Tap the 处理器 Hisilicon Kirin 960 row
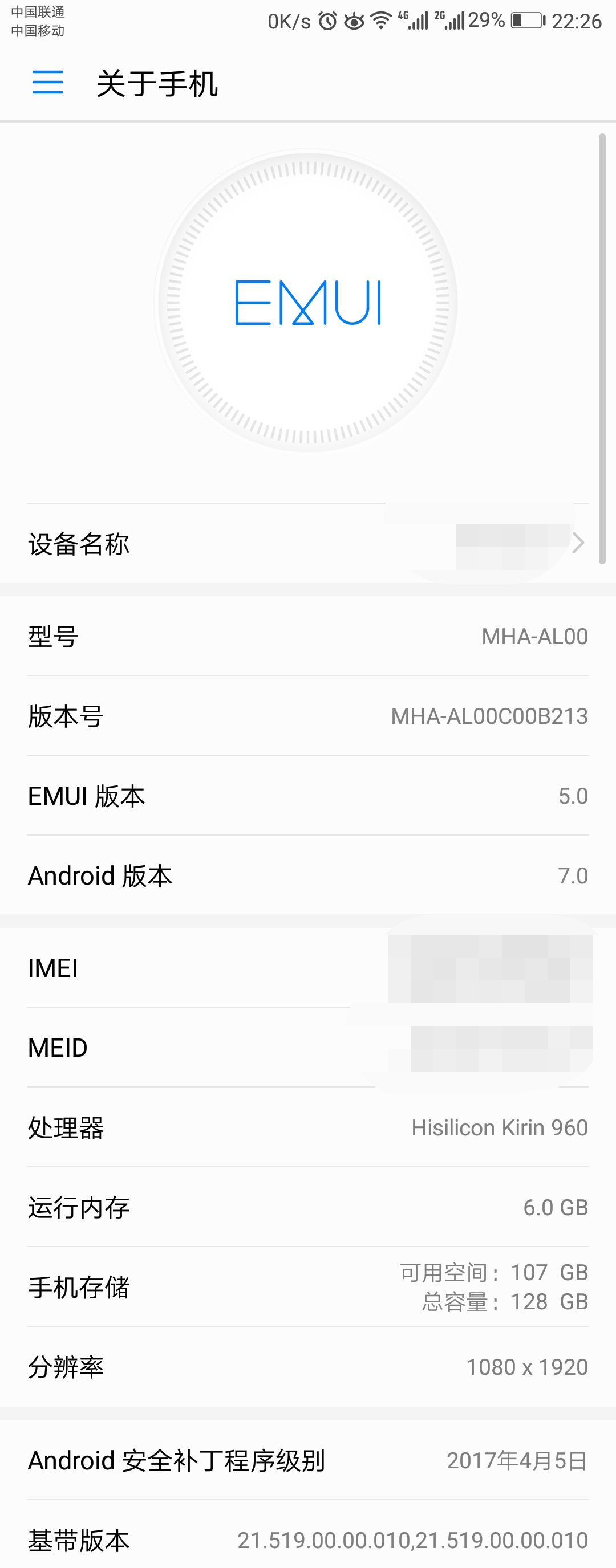The image size is (616, 1568). [x=307, y=1128]
